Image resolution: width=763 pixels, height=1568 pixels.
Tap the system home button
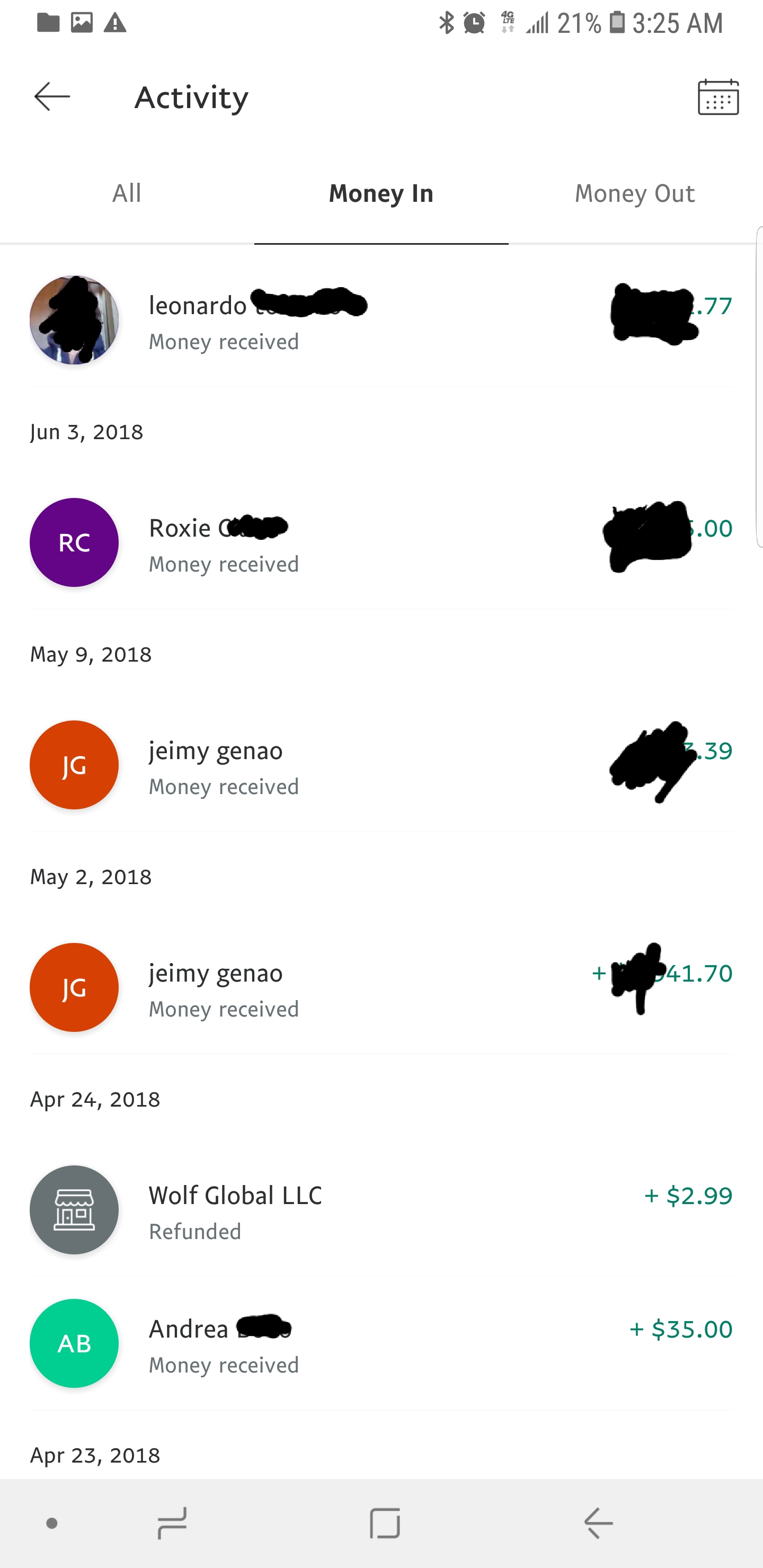[385, 1523]
